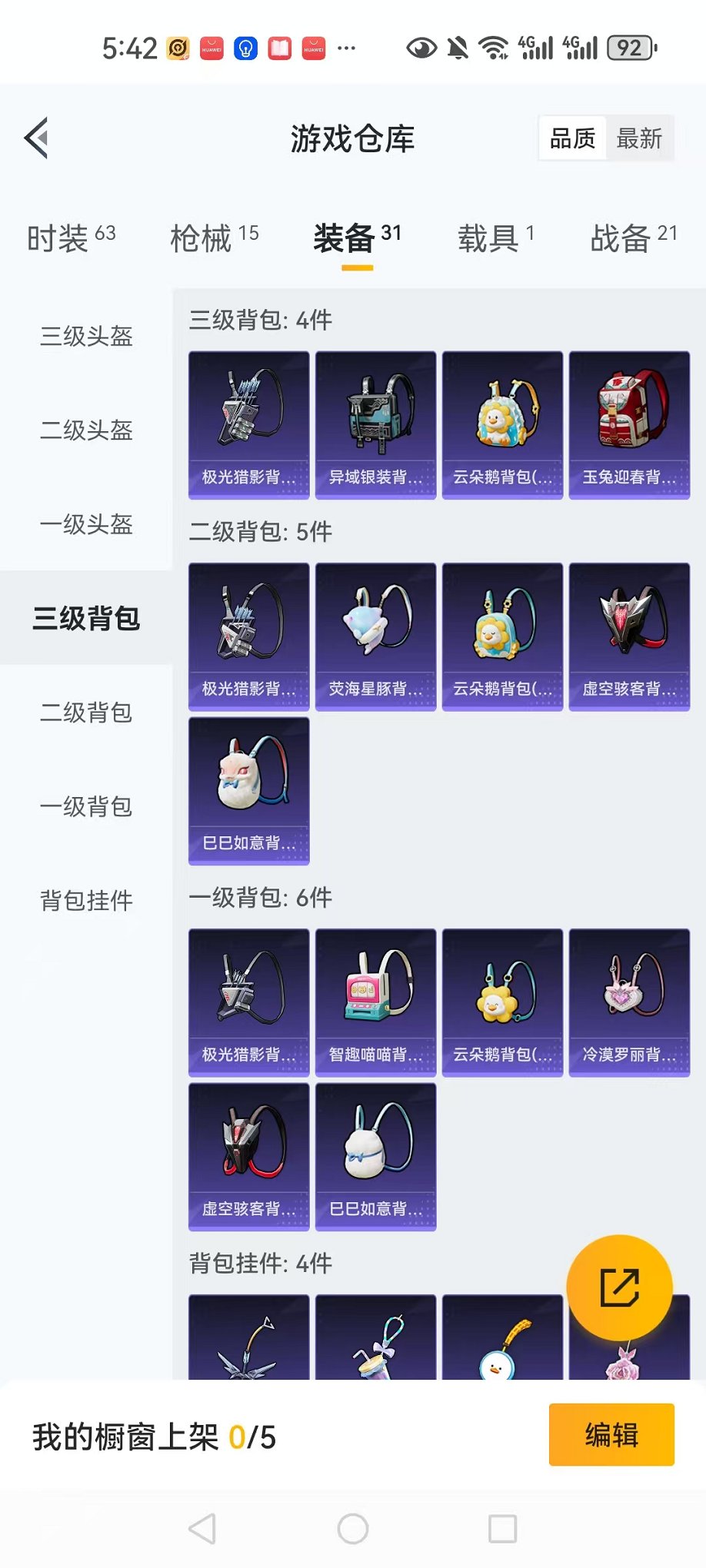Screen dimensions: 706x1568
Task: Open the 冷漠罗丽 backpack item
Action: point(629,1002)
